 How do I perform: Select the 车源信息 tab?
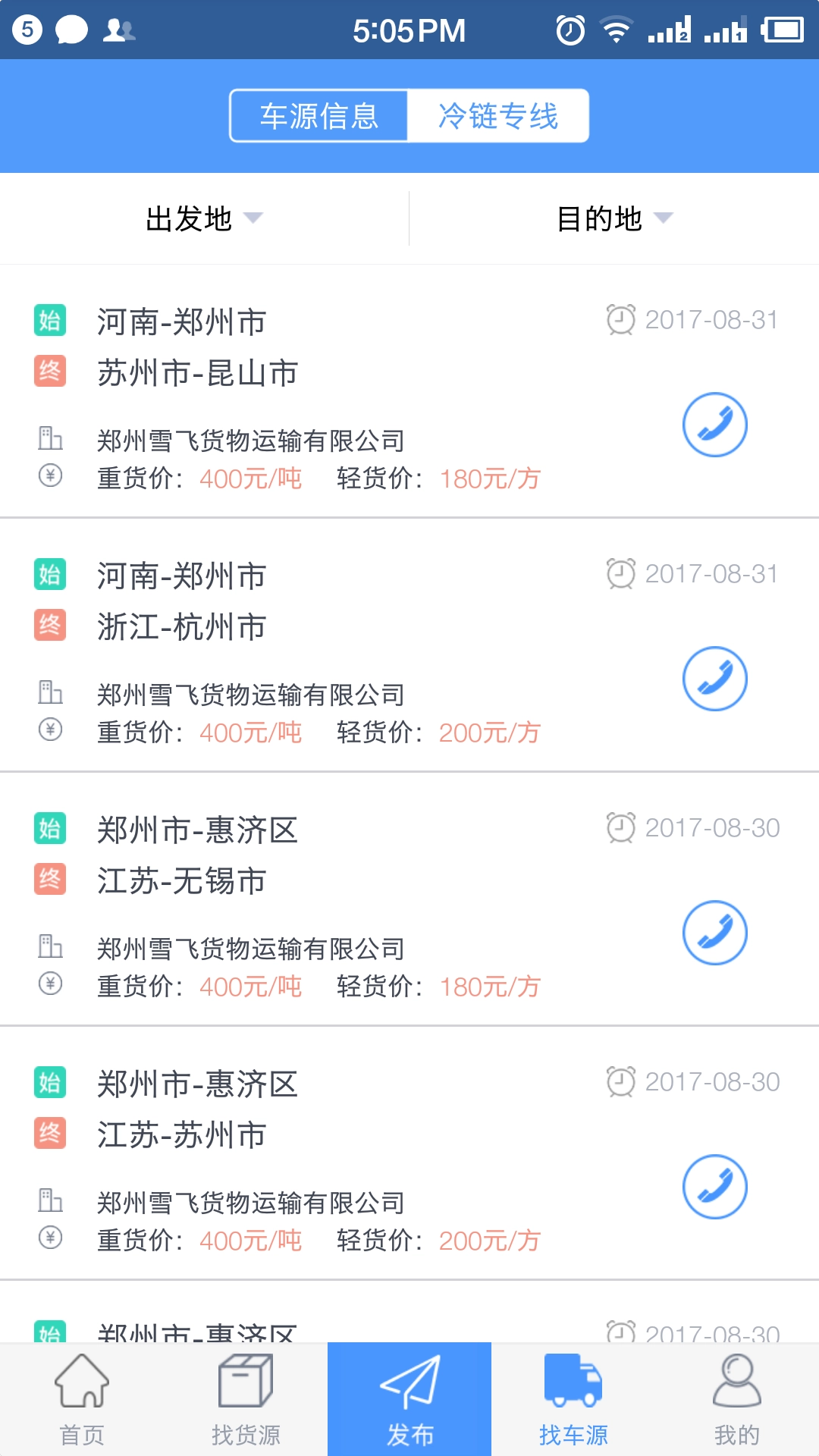point(317,116)
